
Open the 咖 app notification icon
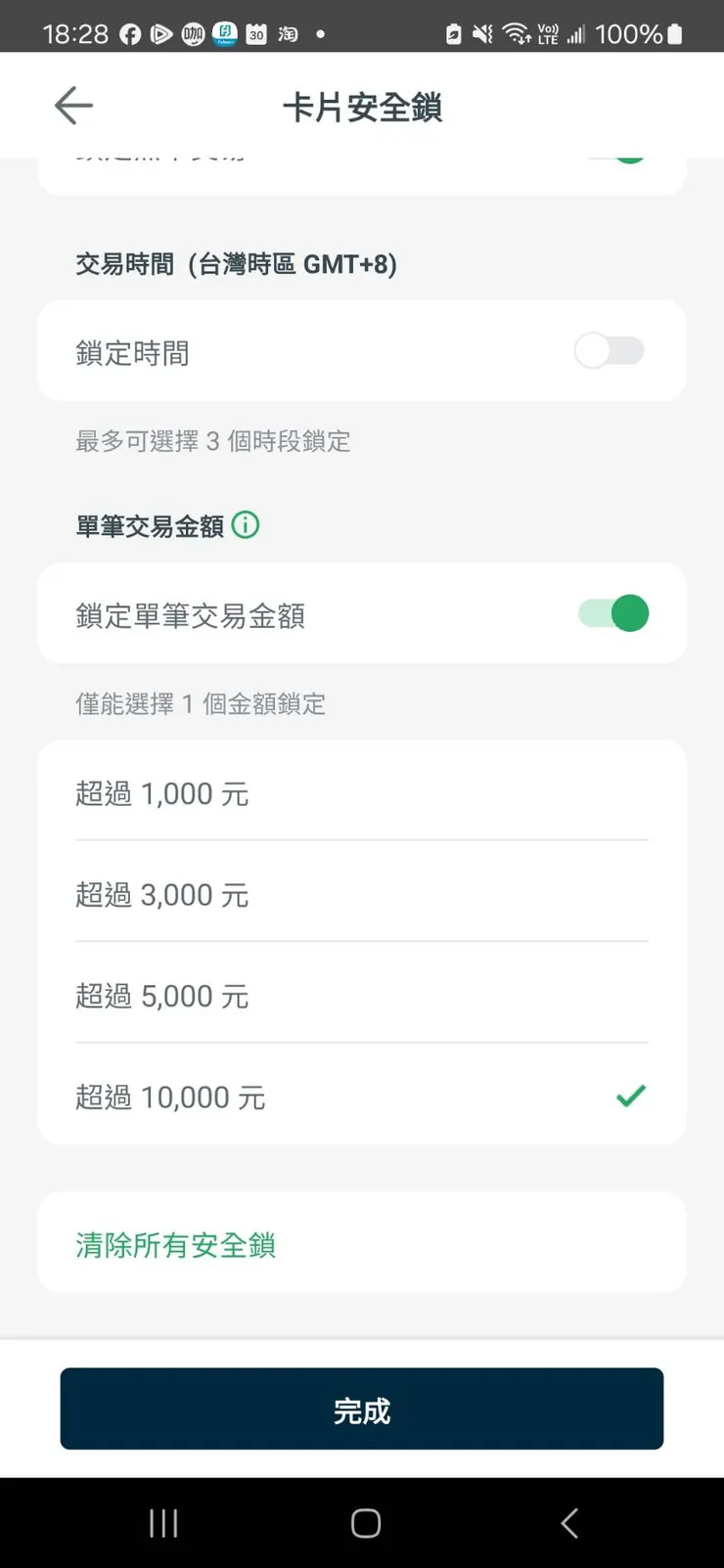[192, 32]
